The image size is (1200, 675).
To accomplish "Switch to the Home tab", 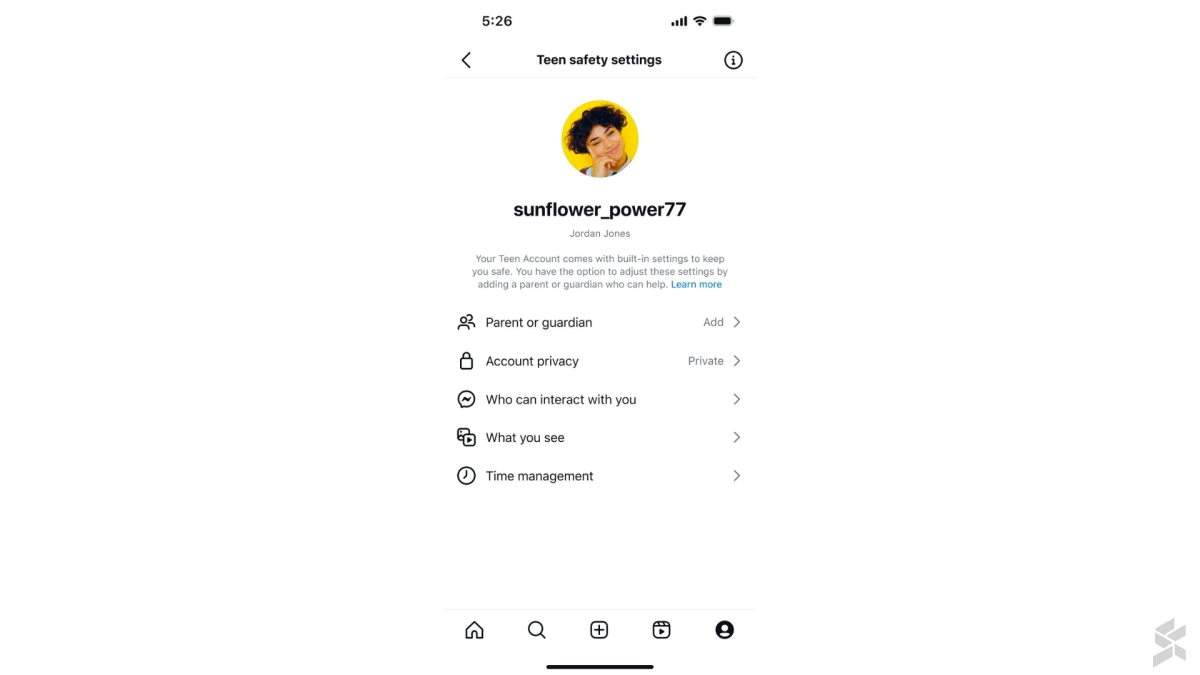I will (474, 630).
